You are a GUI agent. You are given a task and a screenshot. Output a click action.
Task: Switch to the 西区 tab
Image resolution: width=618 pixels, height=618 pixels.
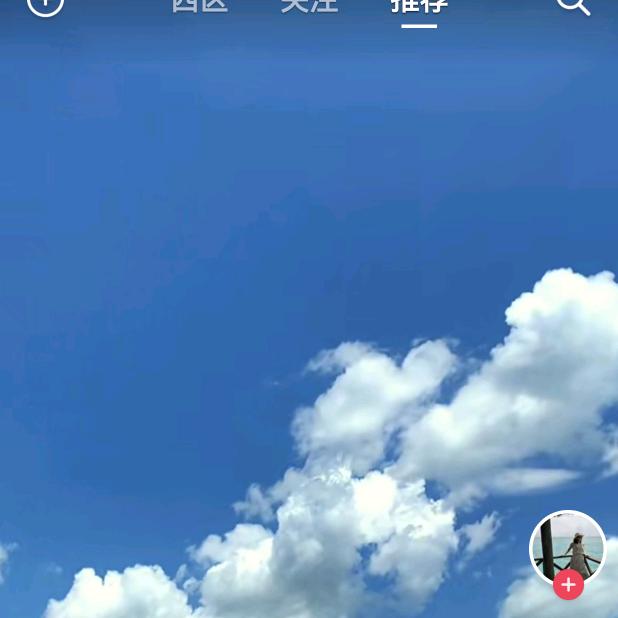click(x=200, y=5)
